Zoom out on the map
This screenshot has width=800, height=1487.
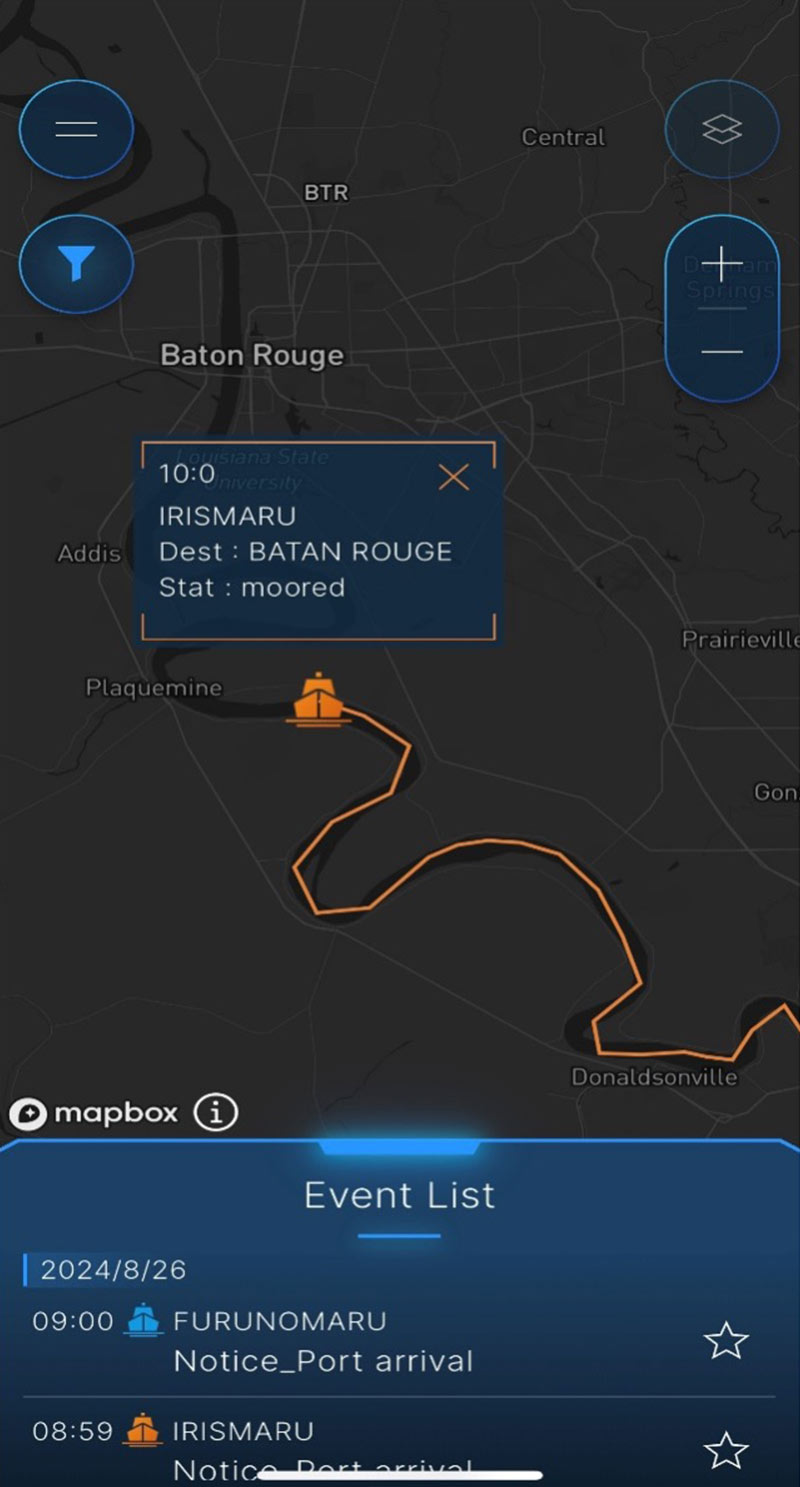point(721,351)
